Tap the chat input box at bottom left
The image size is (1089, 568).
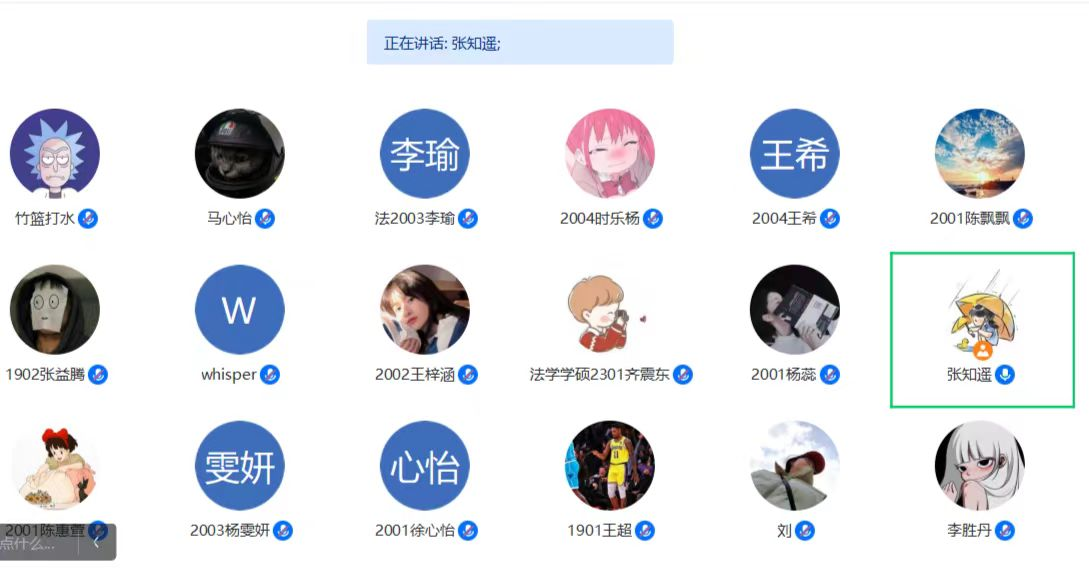[x=36, y=543]
